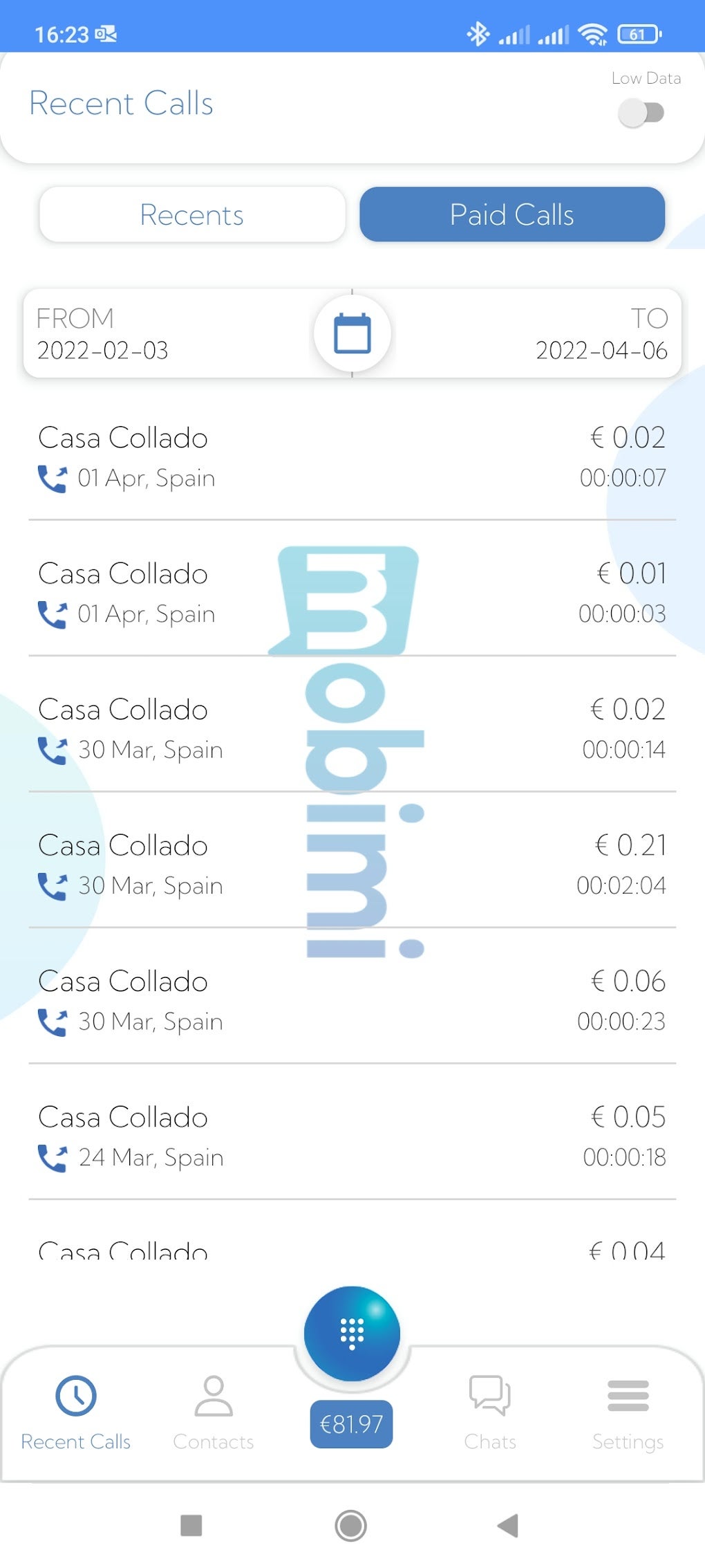Image resolution: width=705 pixels, height=1568 pixels.
Task: Go to the Contacts tab
Action: [x=214, y=1412]
